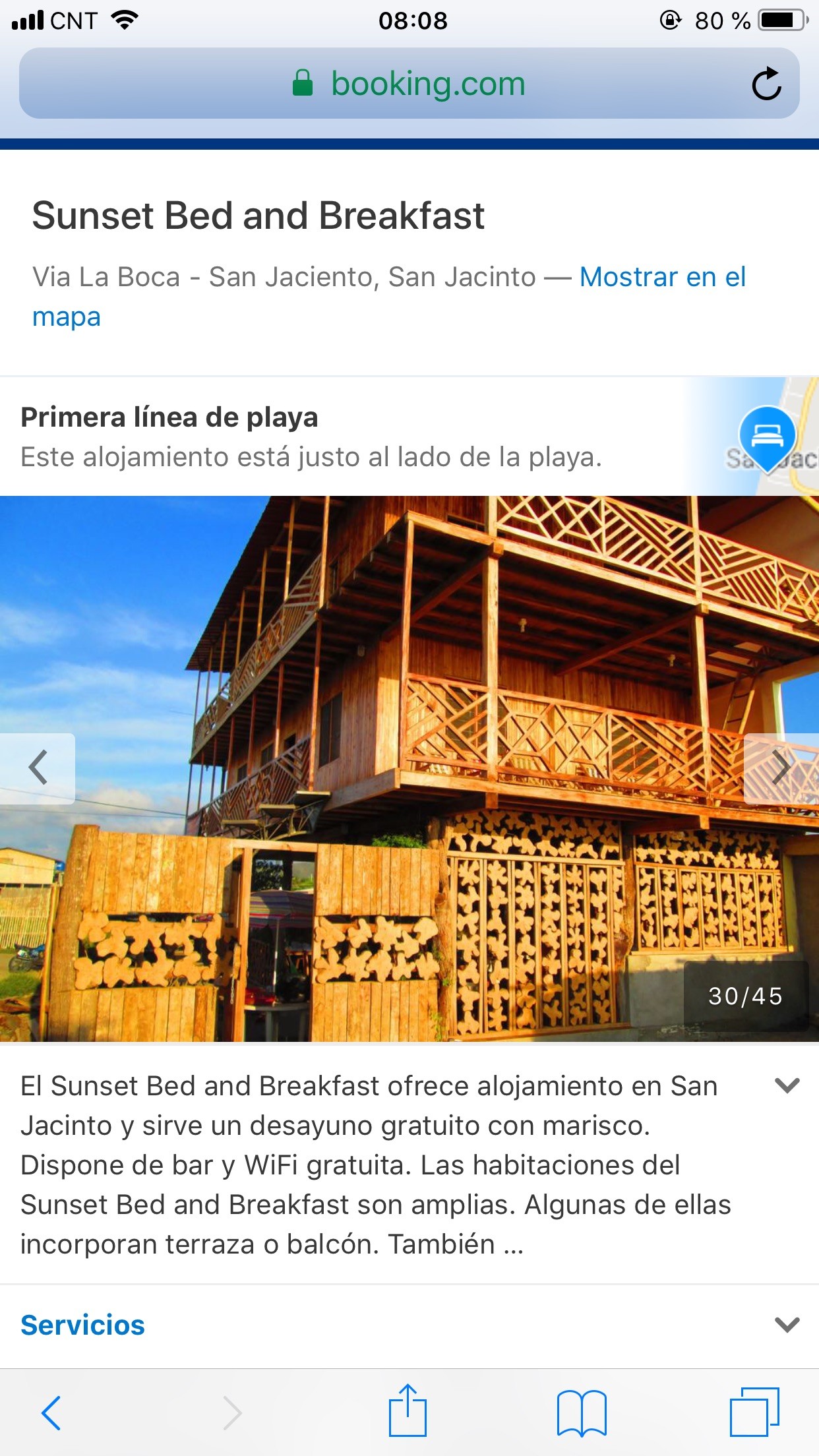Expand the Servicios section
This screenshot has width=819, height=1456.
tap(787, 1325)
